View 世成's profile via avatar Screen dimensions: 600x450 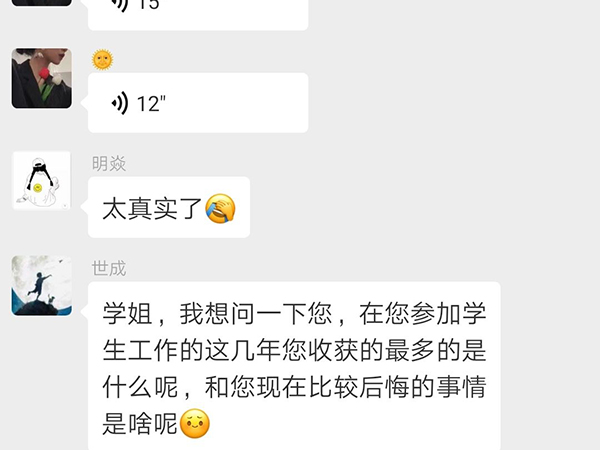coord(41,285)
